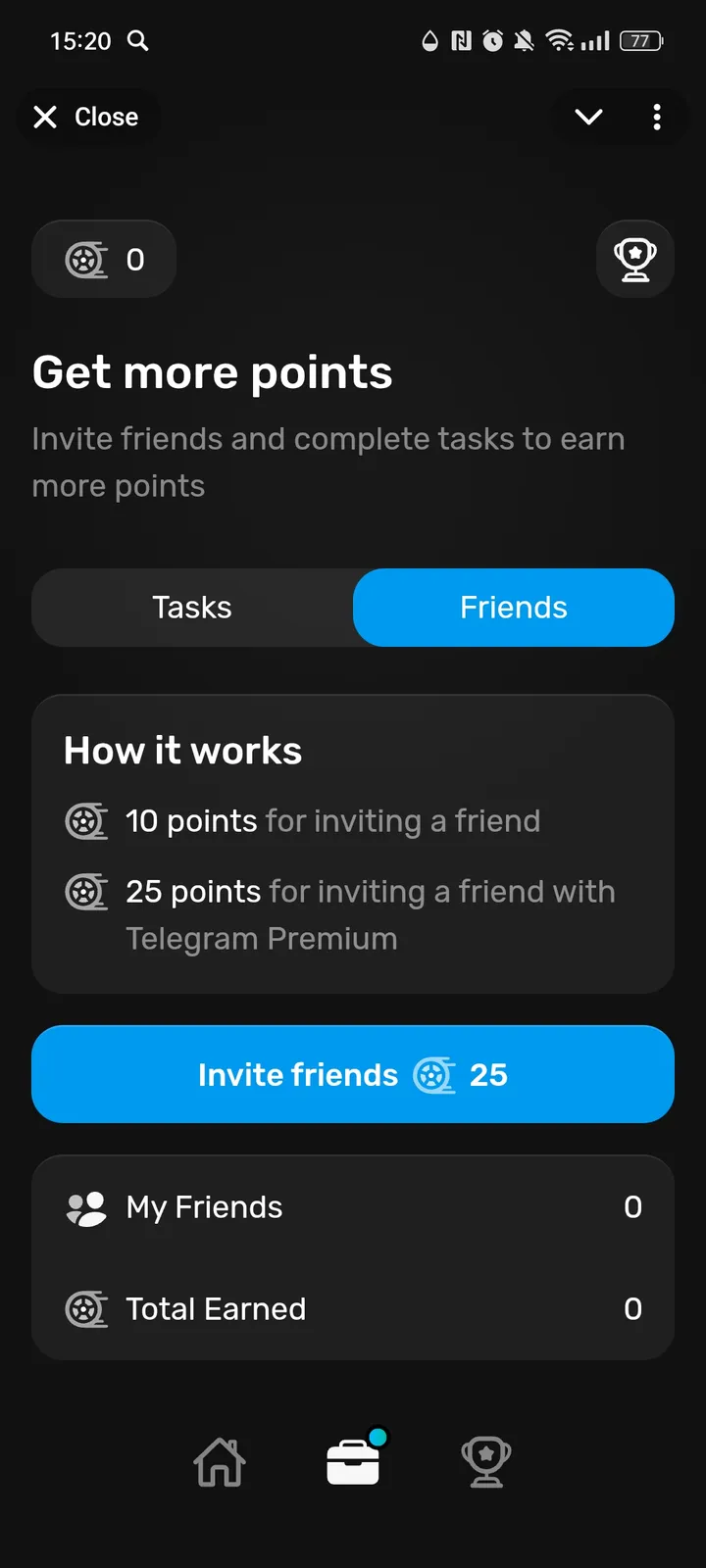This screenshot has height=1568, width=706.
Task: Select the Friends tab
Action: click(x=514, y=608)
